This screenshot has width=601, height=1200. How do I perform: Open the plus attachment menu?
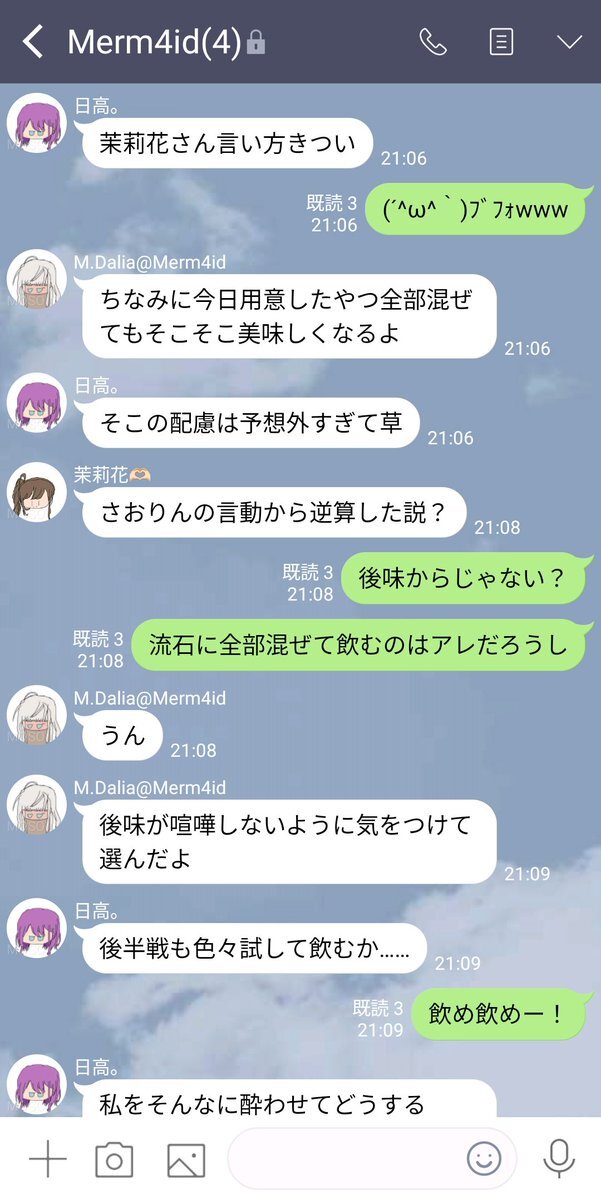pos(47,1160)
